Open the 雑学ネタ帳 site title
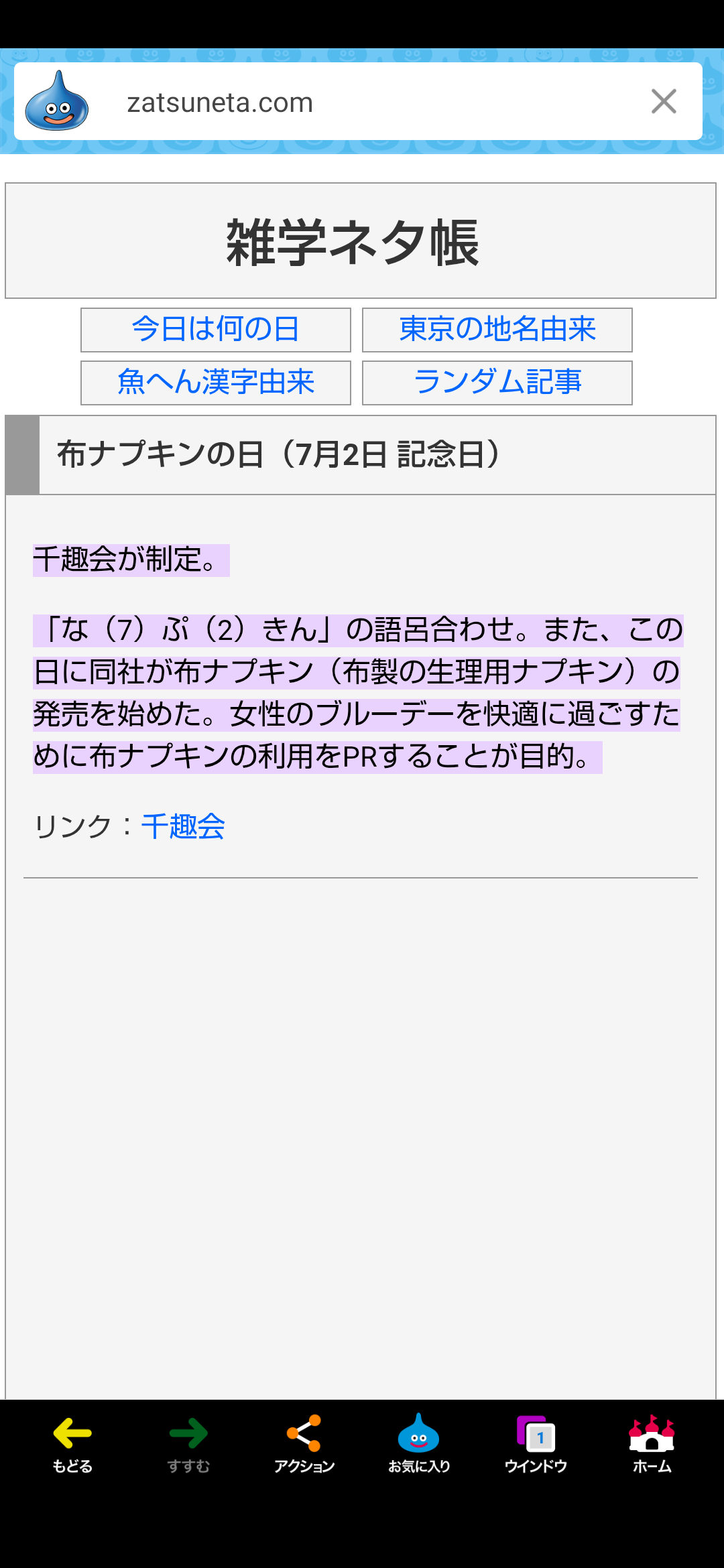This screenshot has width=724, height=1568. click(x=353, y=243)
